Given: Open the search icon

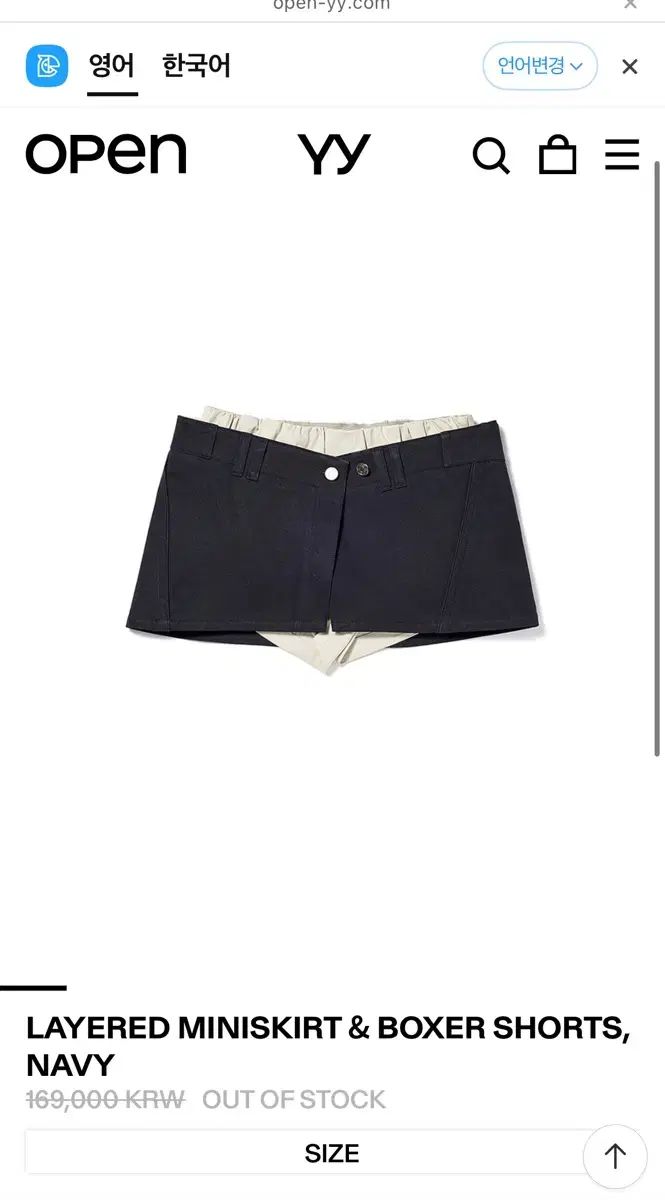Looking at the screenshot, I should (490, 156).
